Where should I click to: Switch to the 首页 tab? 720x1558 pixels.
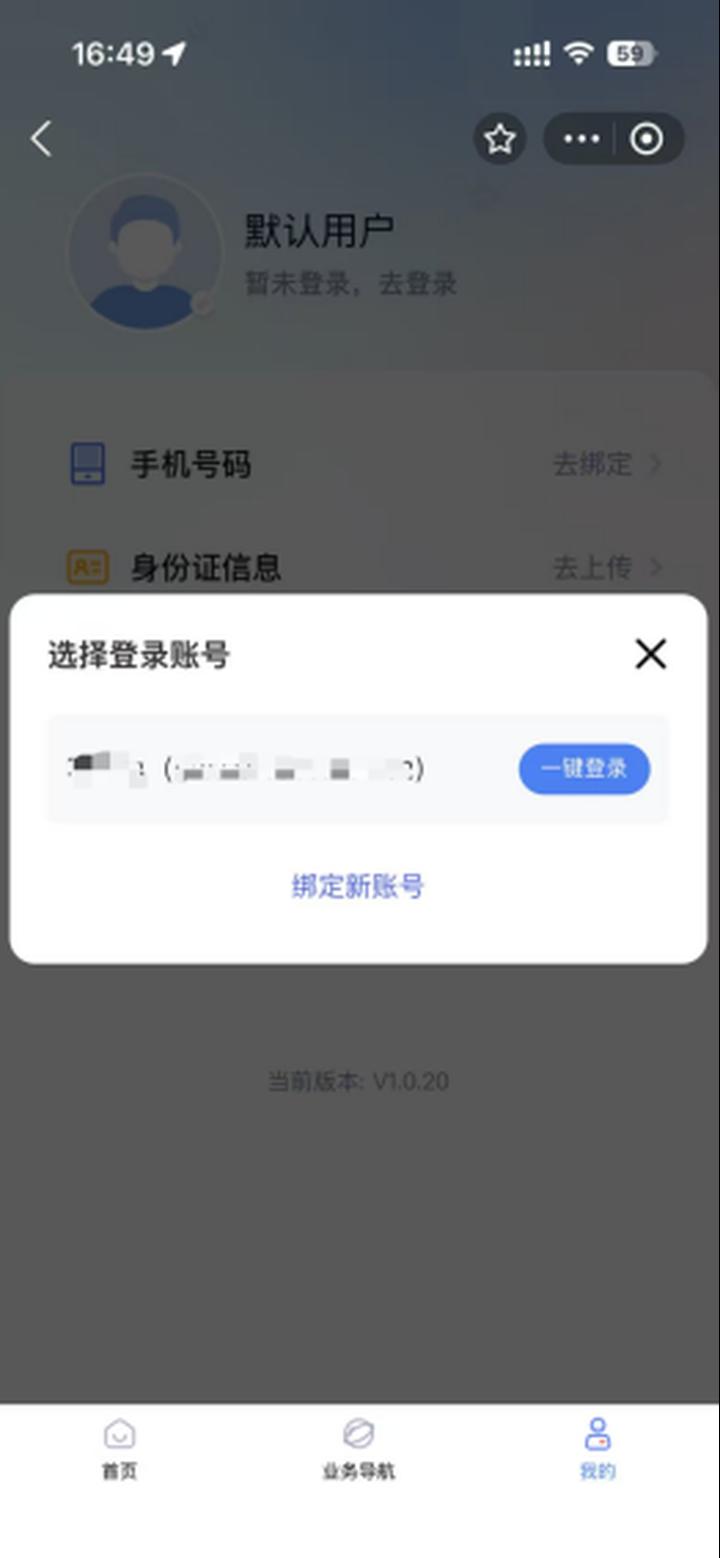click(x=120, y=1449)
